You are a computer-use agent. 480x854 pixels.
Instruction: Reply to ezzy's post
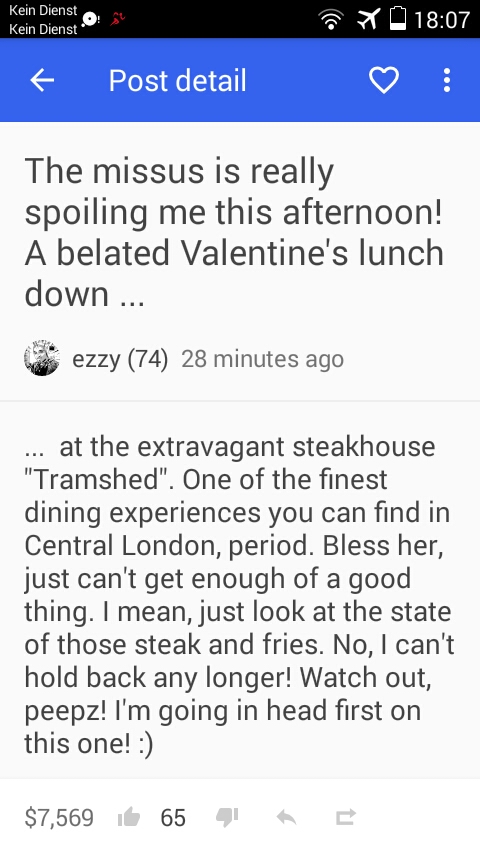[x=287, y=817]
